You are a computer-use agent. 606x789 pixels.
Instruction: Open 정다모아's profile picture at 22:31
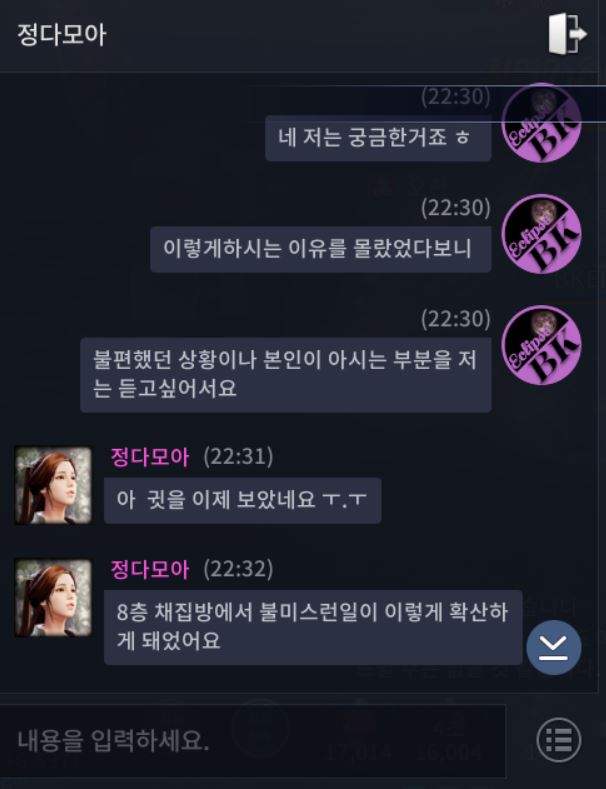click(x=53, y=484)
